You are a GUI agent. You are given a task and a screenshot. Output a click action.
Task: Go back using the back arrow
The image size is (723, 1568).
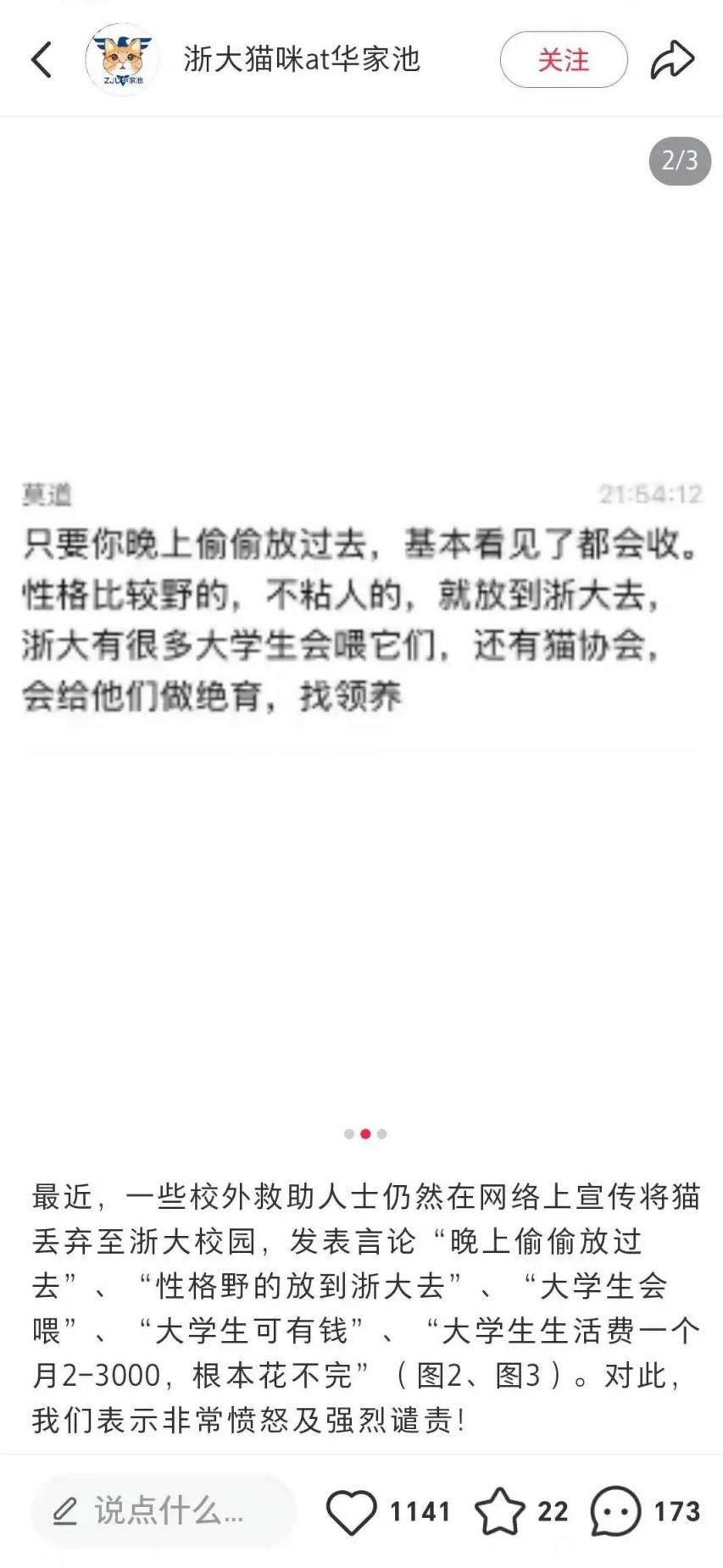tap(42, 59)
